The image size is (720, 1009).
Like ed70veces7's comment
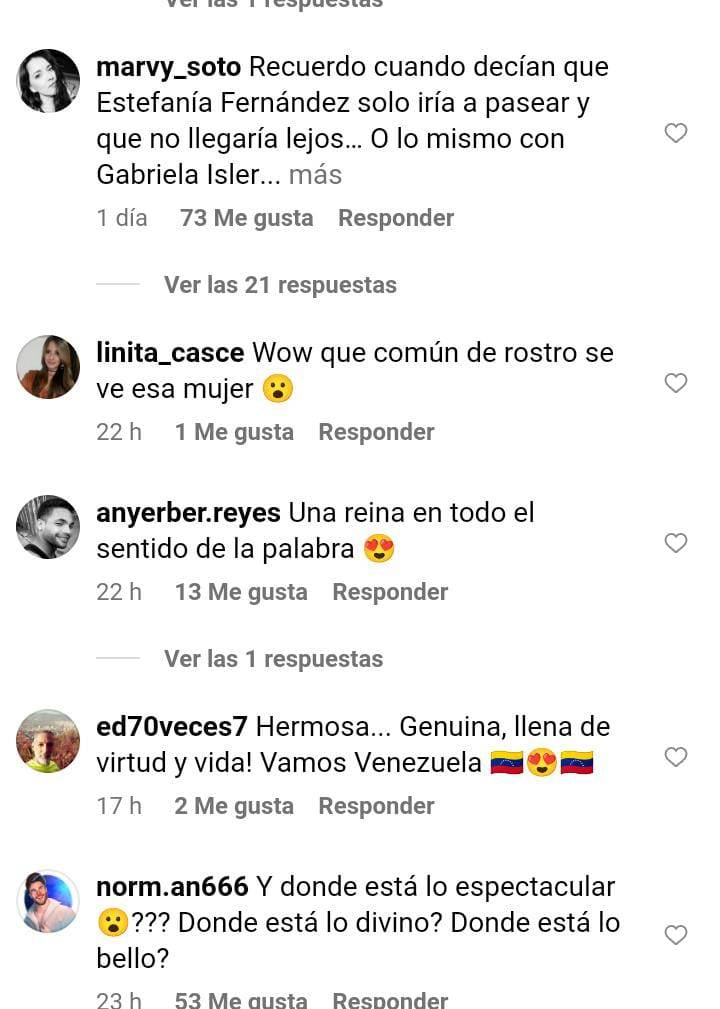pos(676,757)
